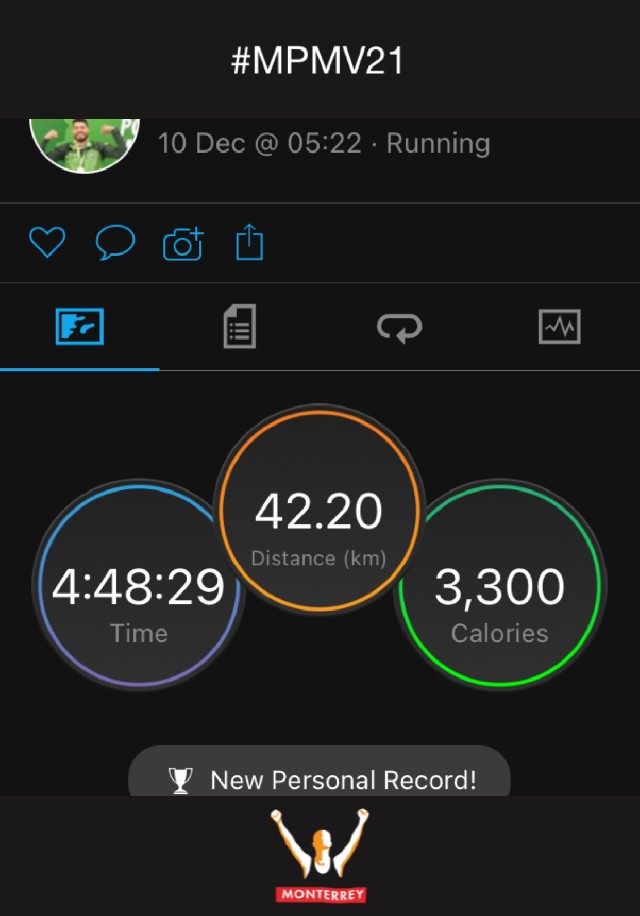Viewport: 640px width, 916px height.
Task: Share the #MPMV21 activity
Action: 249,243
